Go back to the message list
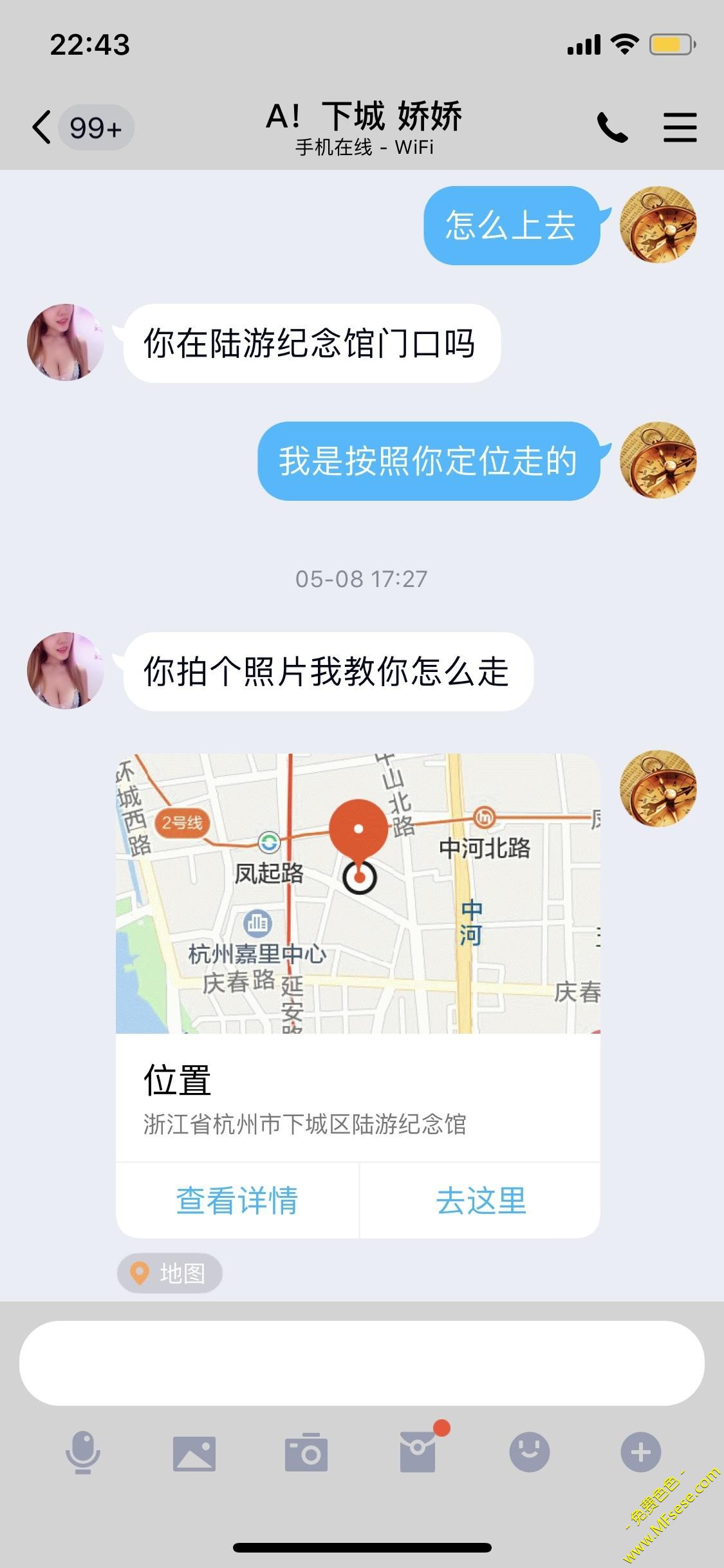 pyautogui.click(x=42, y=127)
